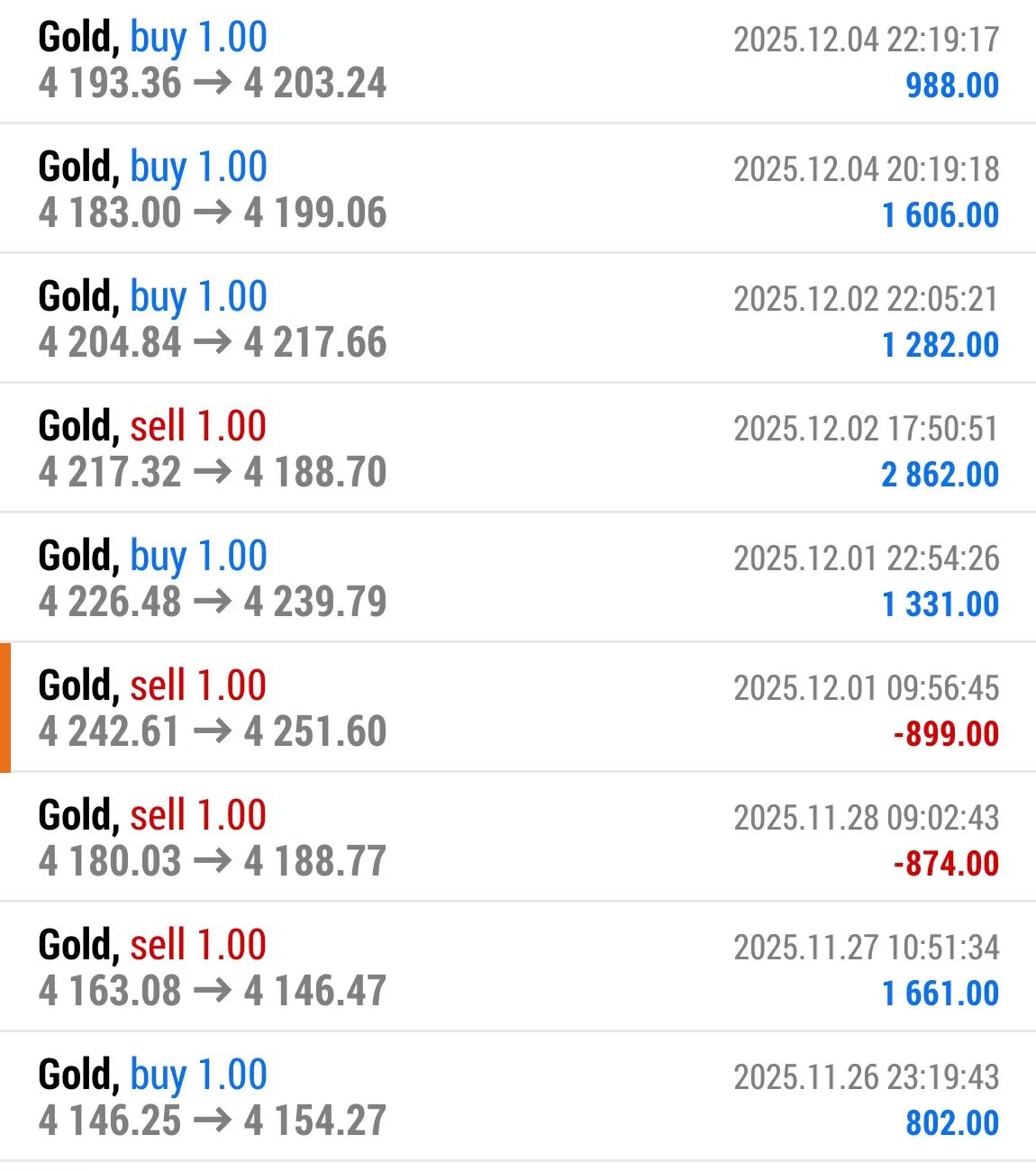1036x1171 pixels.
Task: Open the Gold buy trade with 1 606.00 profit
Action: click(518, 190)
